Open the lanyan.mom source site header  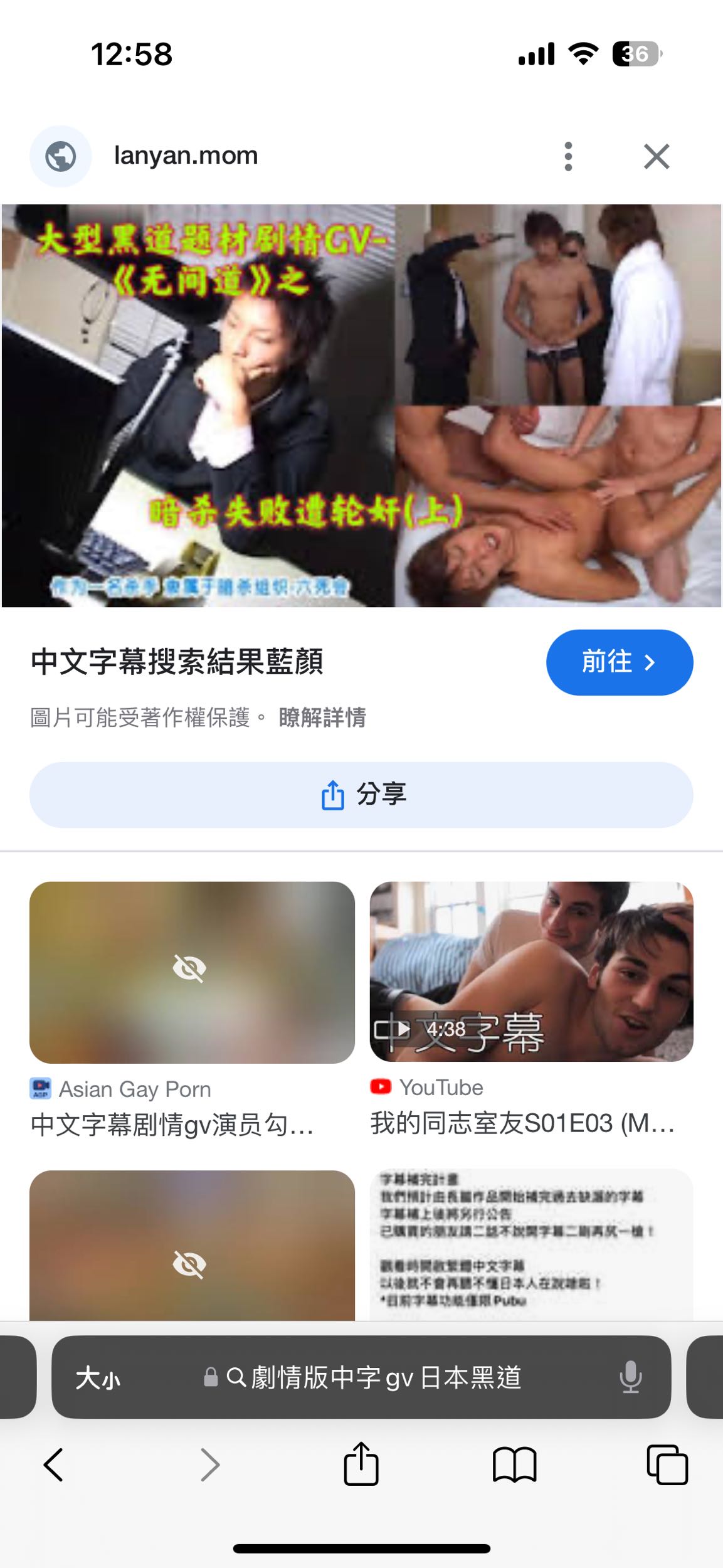186,156
